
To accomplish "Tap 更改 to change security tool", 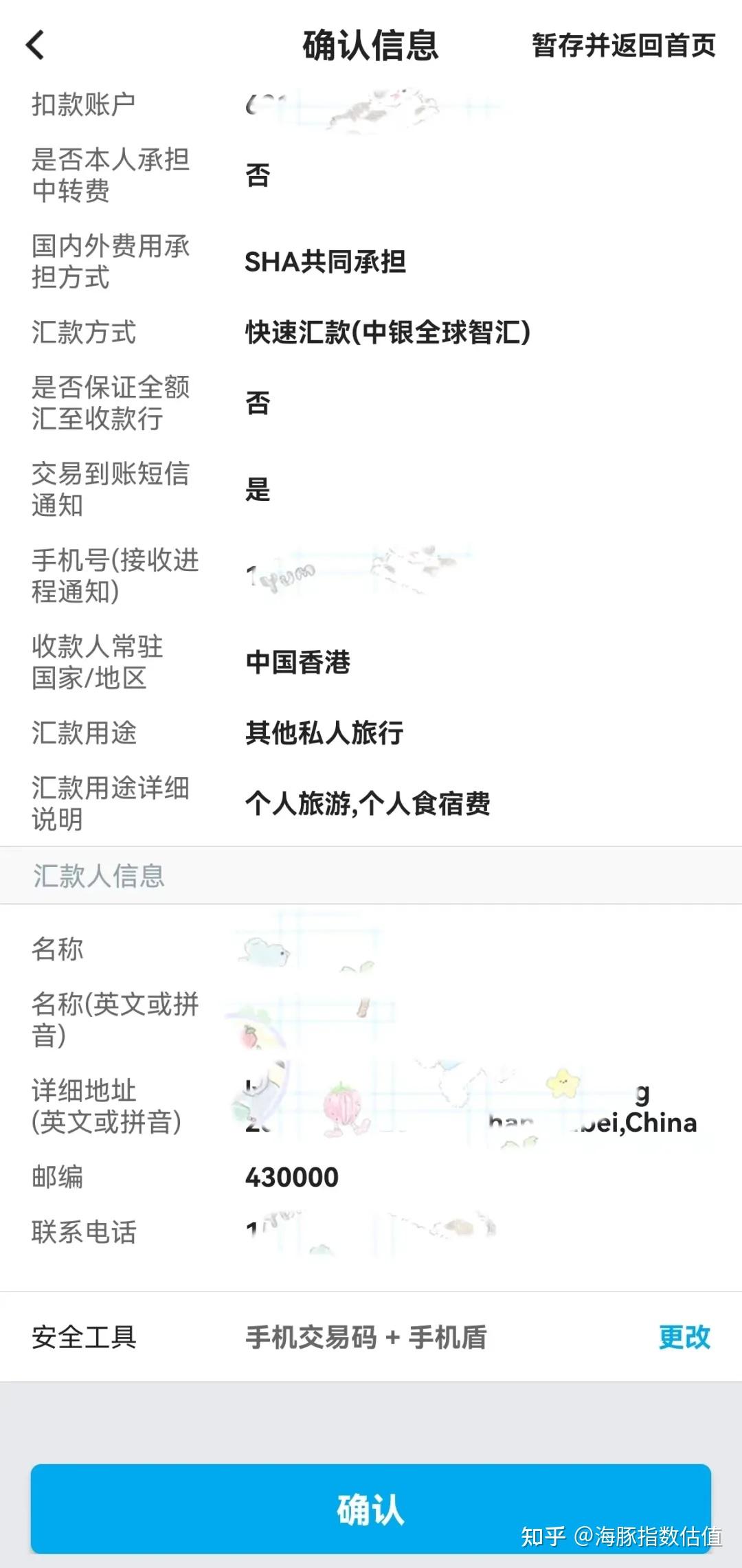I will tap(685, 1336).
